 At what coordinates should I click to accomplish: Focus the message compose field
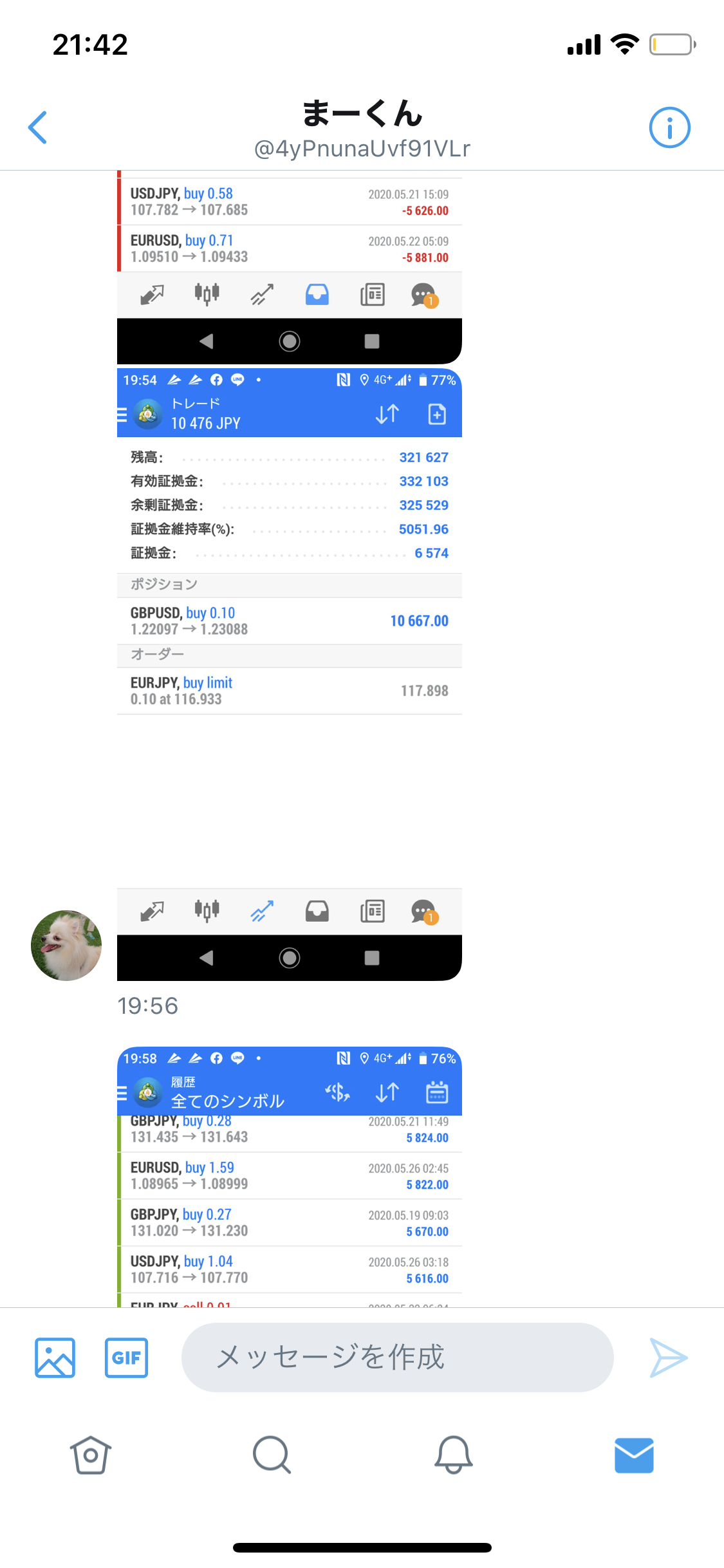pyautogui.click(x=397, y=1358)
